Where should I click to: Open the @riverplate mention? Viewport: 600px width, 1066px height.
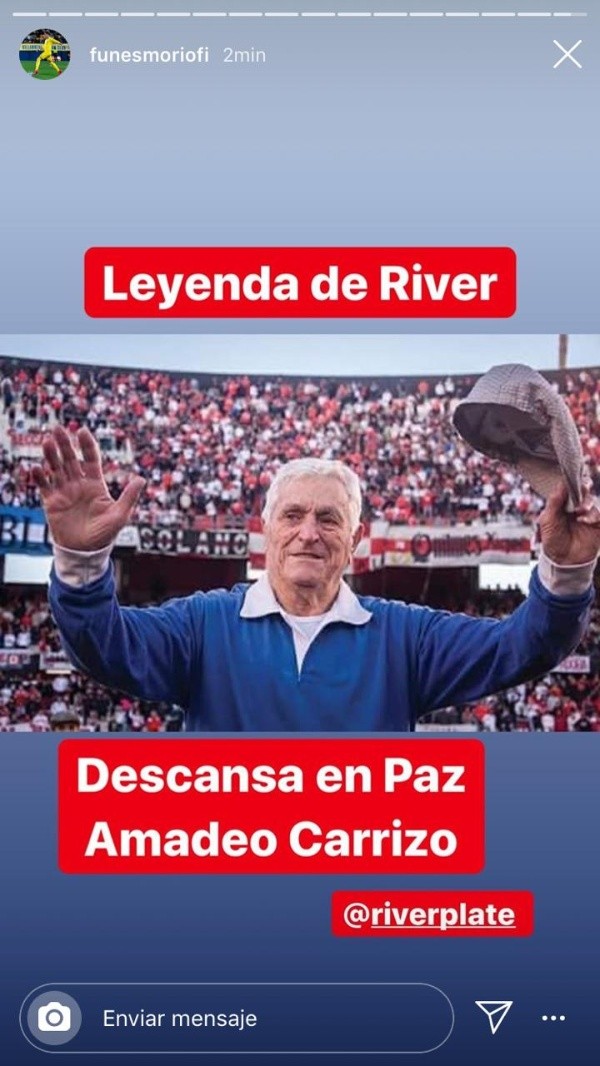pyautogui.click(x=432, y=914)
